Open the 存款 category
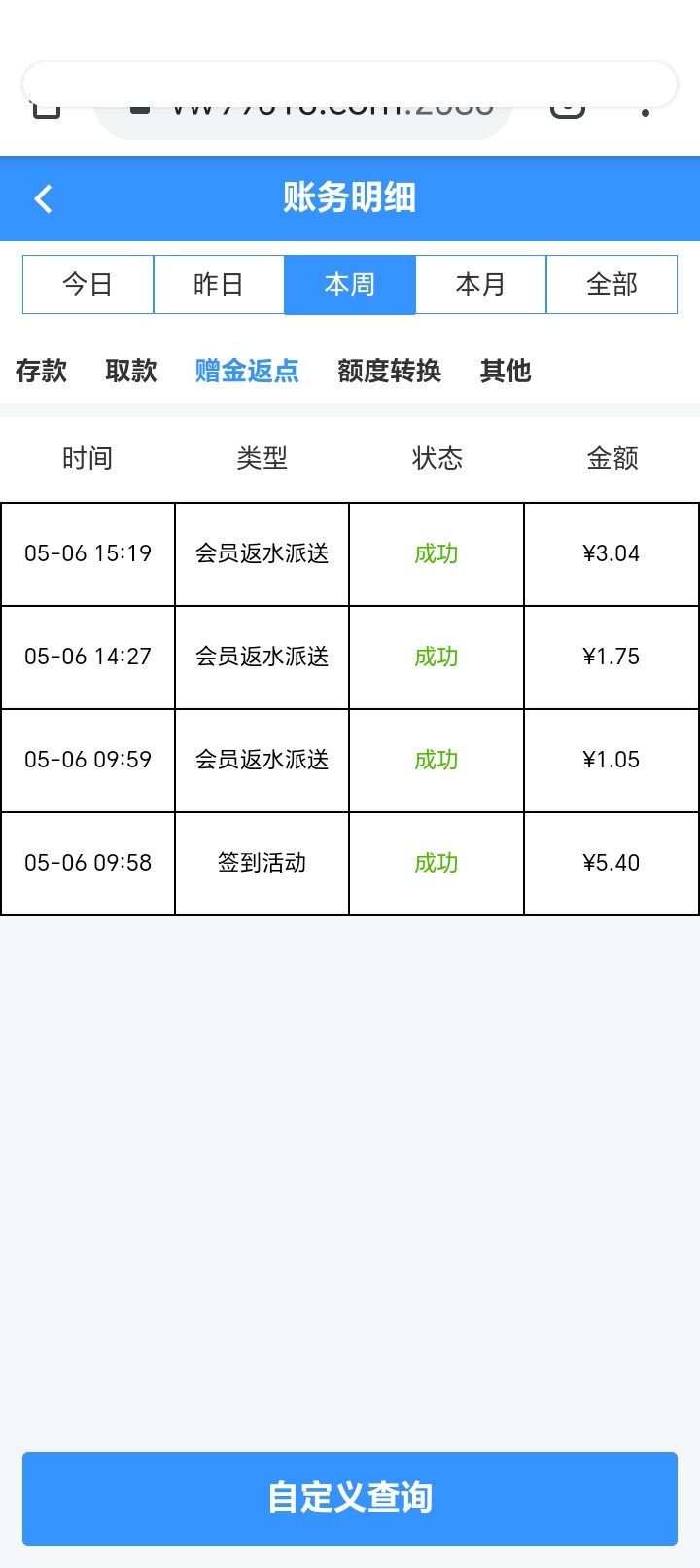 [41, 371]
